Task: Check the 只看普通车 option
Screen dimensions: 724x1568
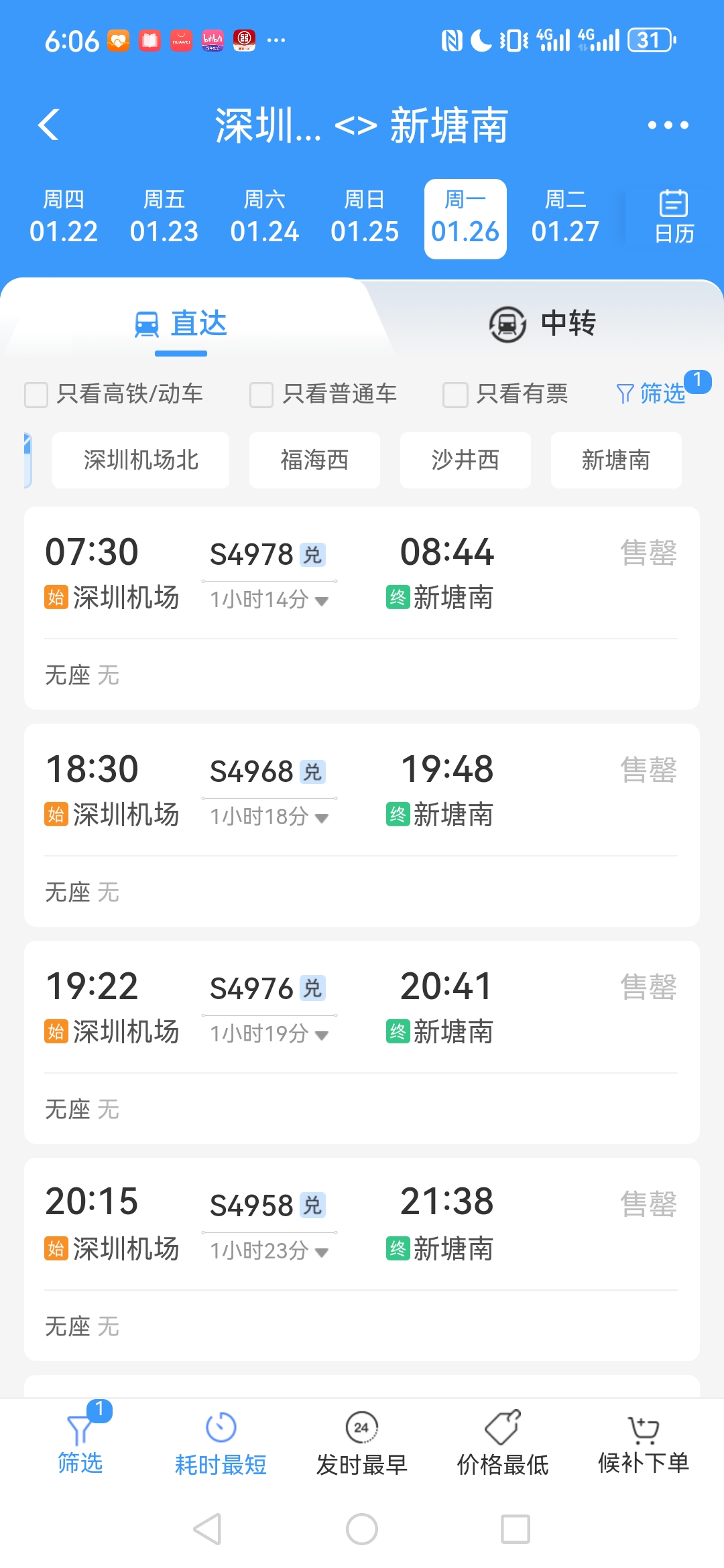Action: pyautogui.click(x=259, y=395)
